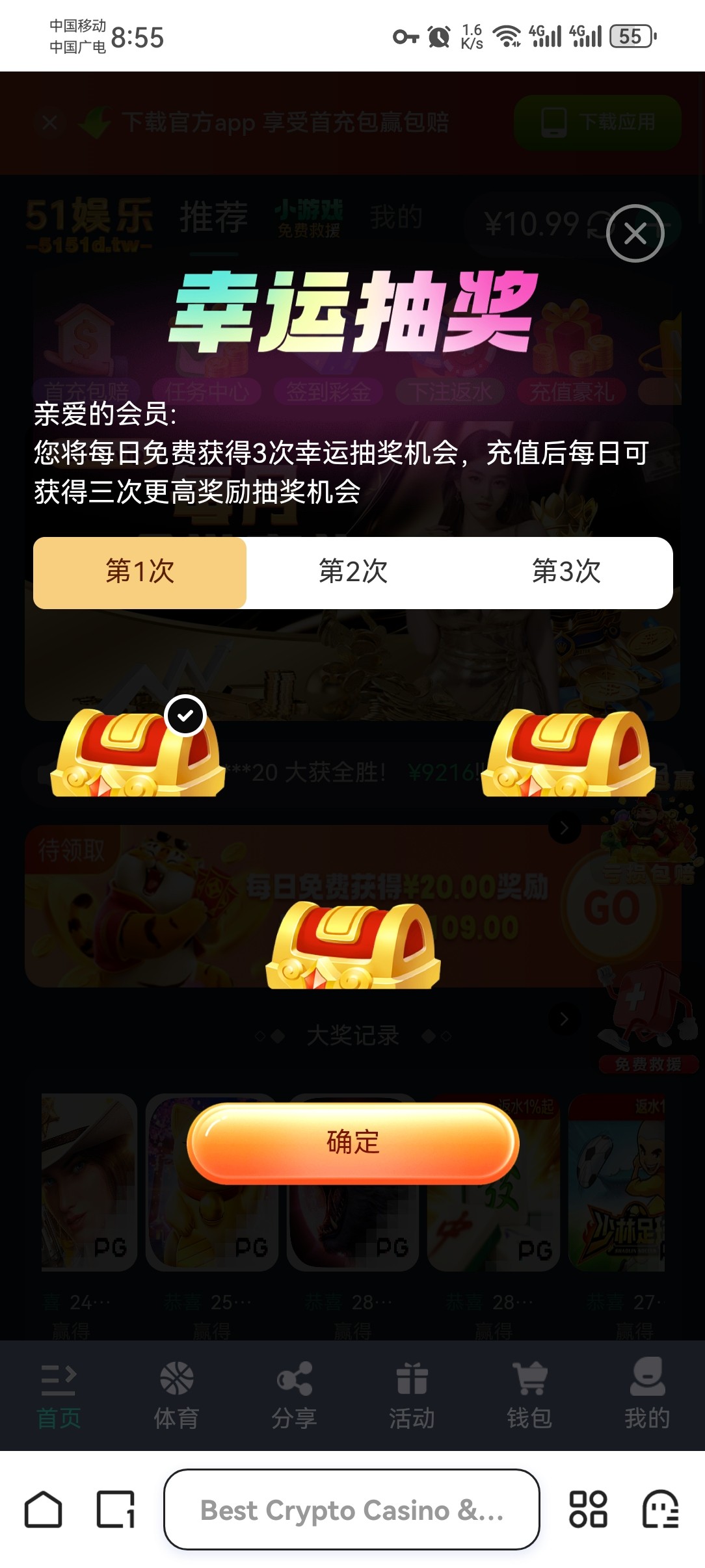This screenshot has height=1568, width=705.
Task: Go to the browser home page
Action: (44, 1509)
